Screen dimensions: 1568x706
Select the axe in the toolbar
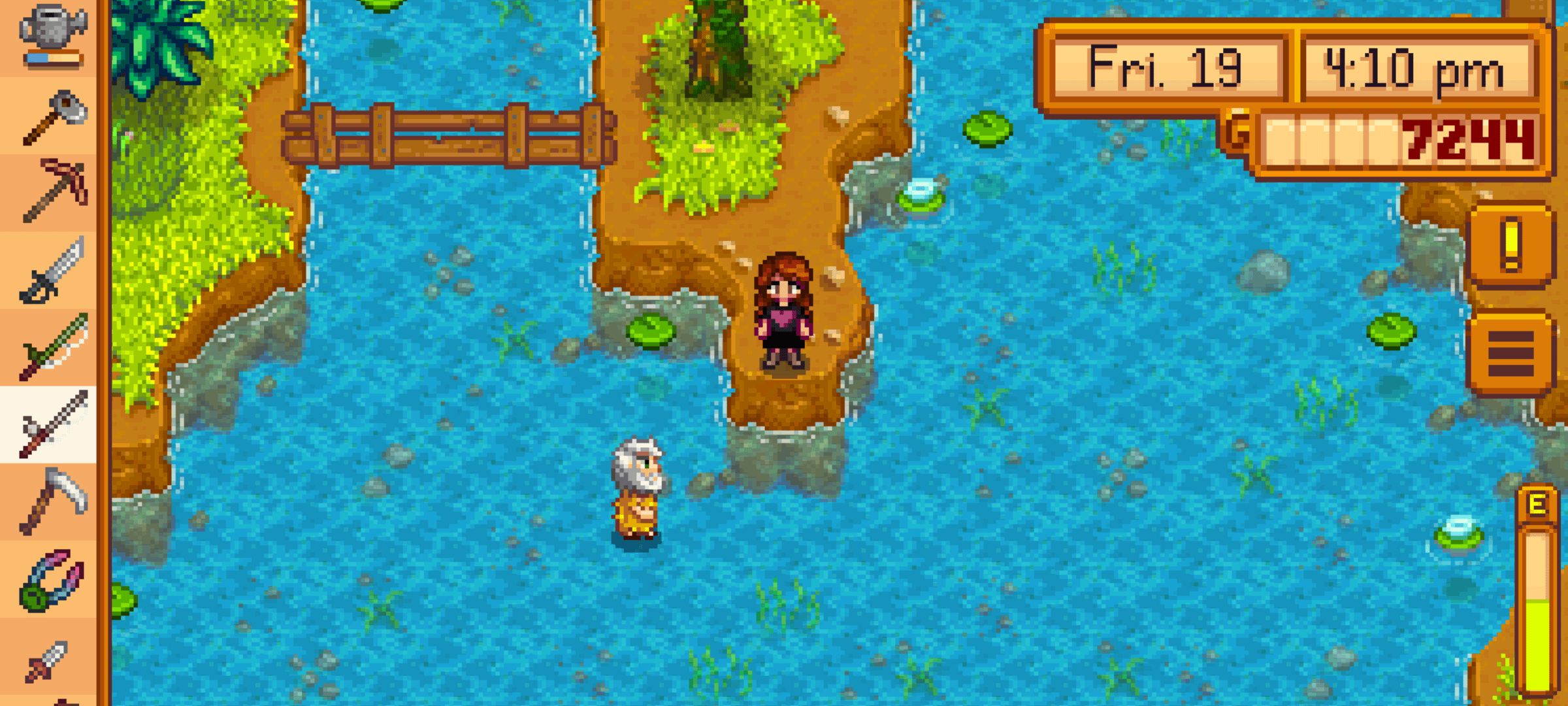pos(54,118)
